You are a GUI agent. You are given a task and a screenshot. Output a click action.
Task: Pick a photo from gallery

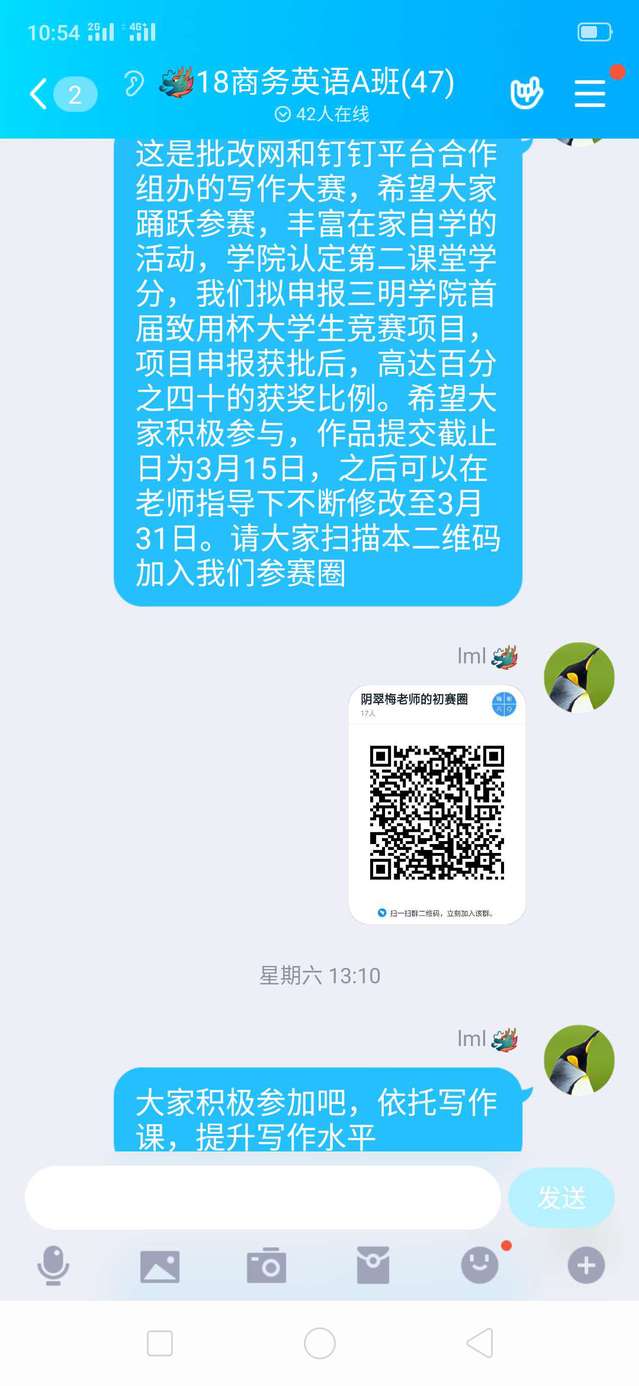(x=160, y=1266)
